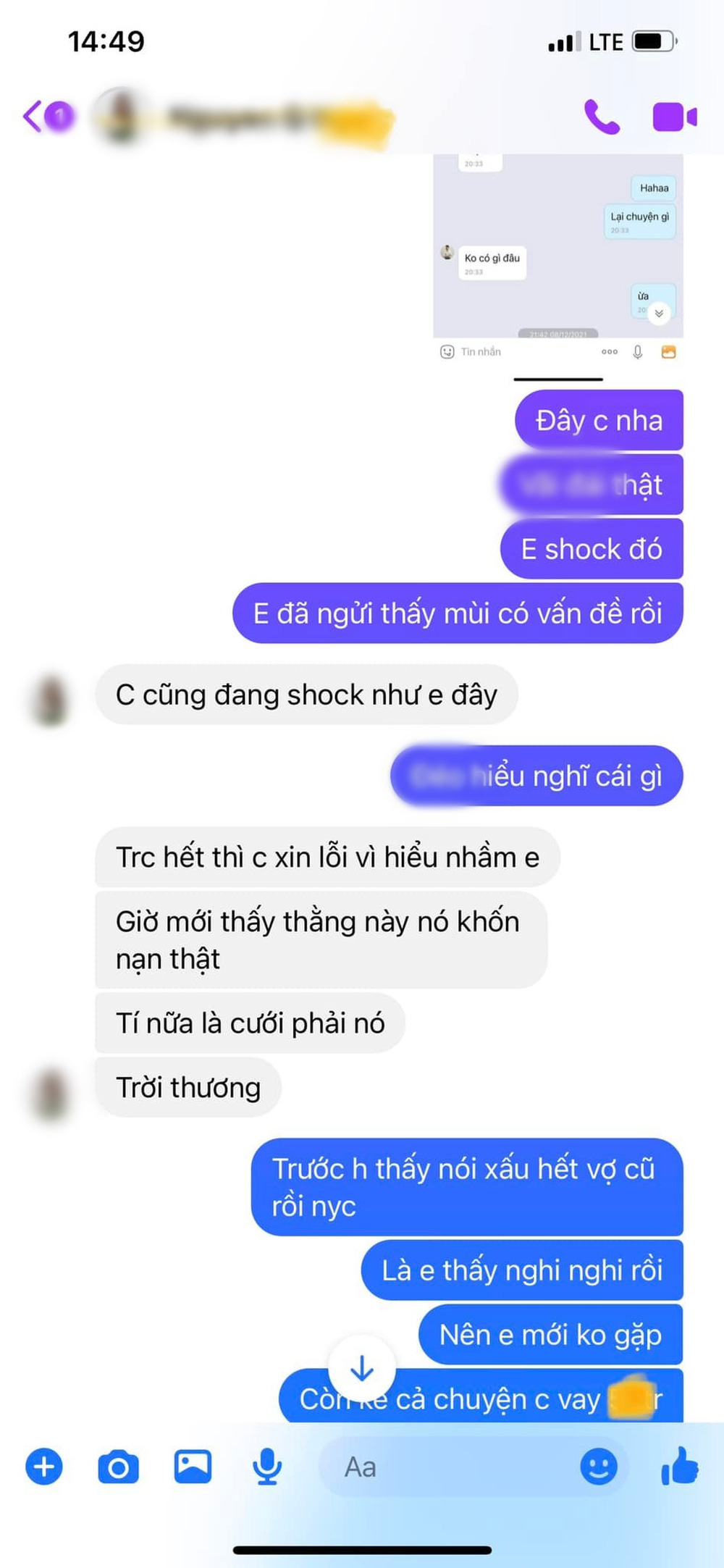Image resolution: width=724 pixels, height=1568 pixels.
Task: Go back to the chat list
Action: click(x=33, y=117)
